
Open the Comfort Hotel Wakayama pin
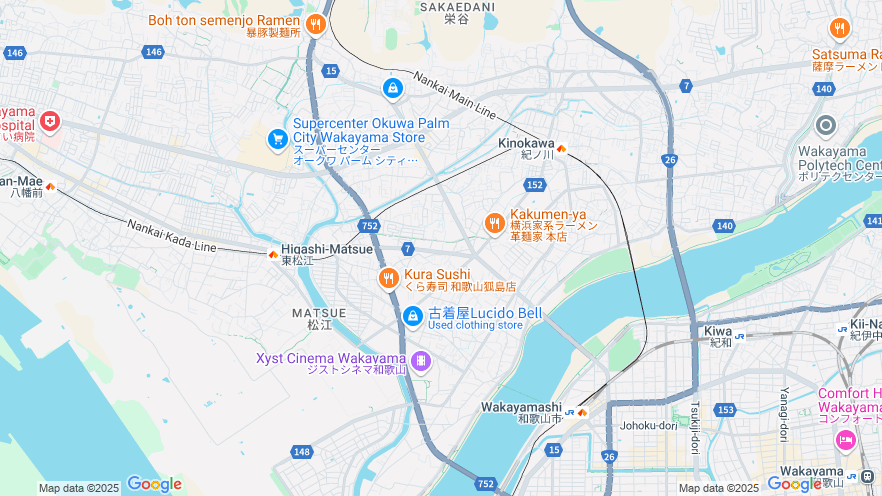coord(846,440)
